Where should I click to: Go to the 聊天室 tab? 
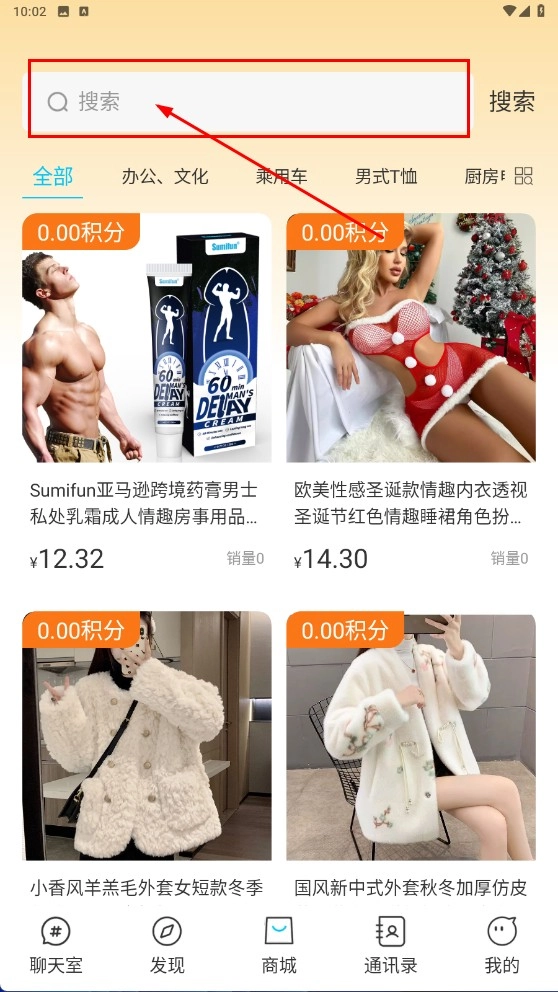56,945
